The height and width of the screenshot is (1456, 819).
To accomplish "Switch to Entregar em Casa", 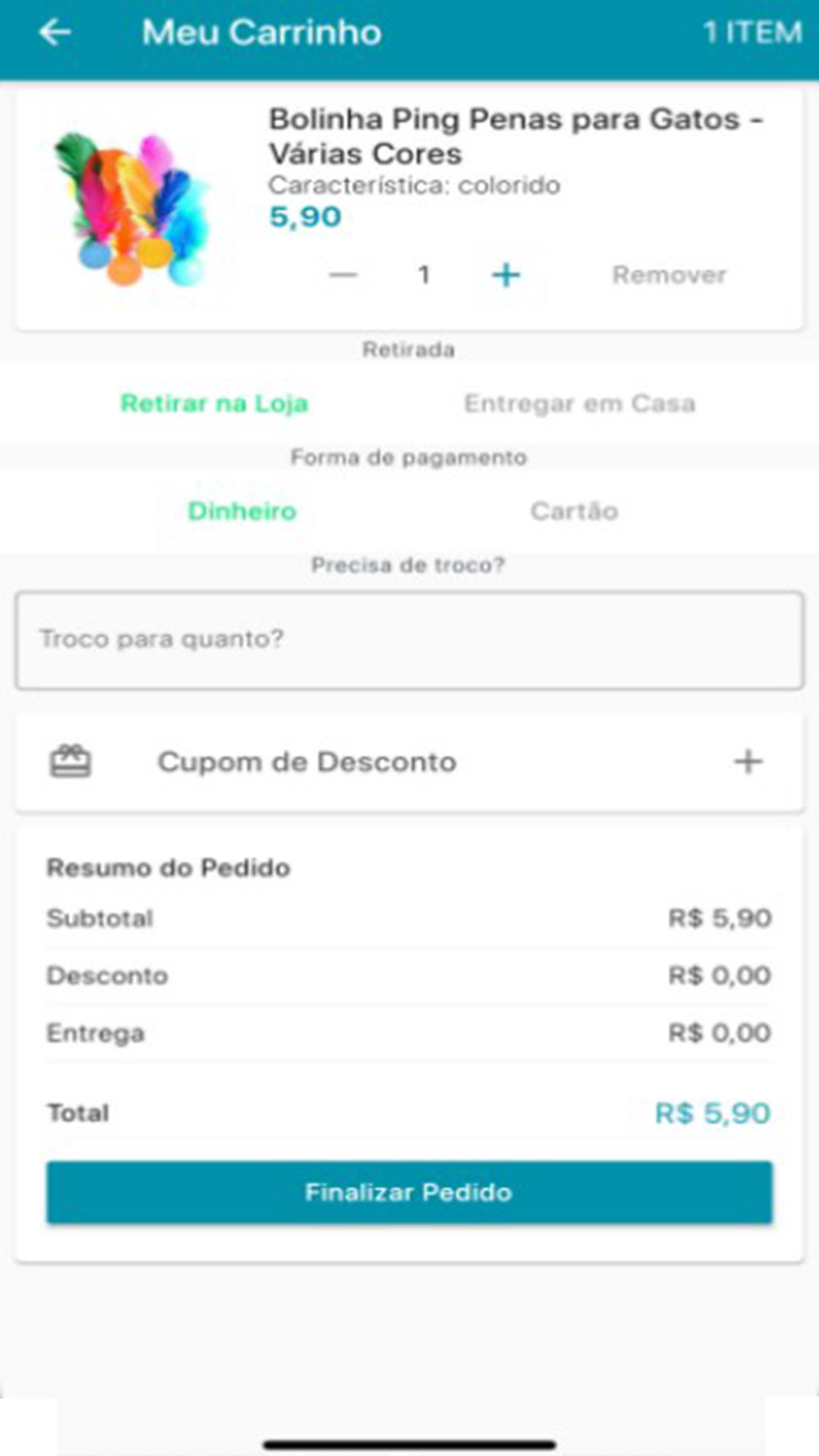I will pos(580,404).
